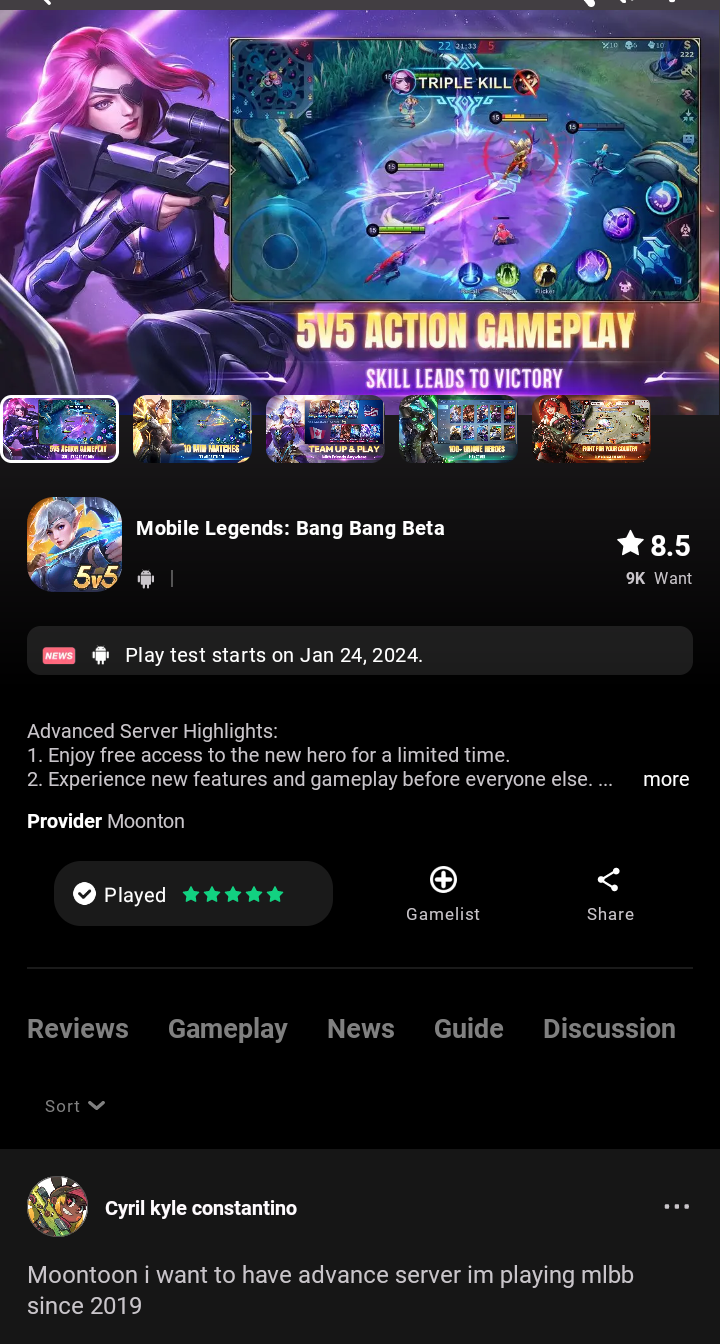The height and width of the screenshot is (1344, 720).
Task: Open the Discussion tab
Action: tap(609, 1029)
